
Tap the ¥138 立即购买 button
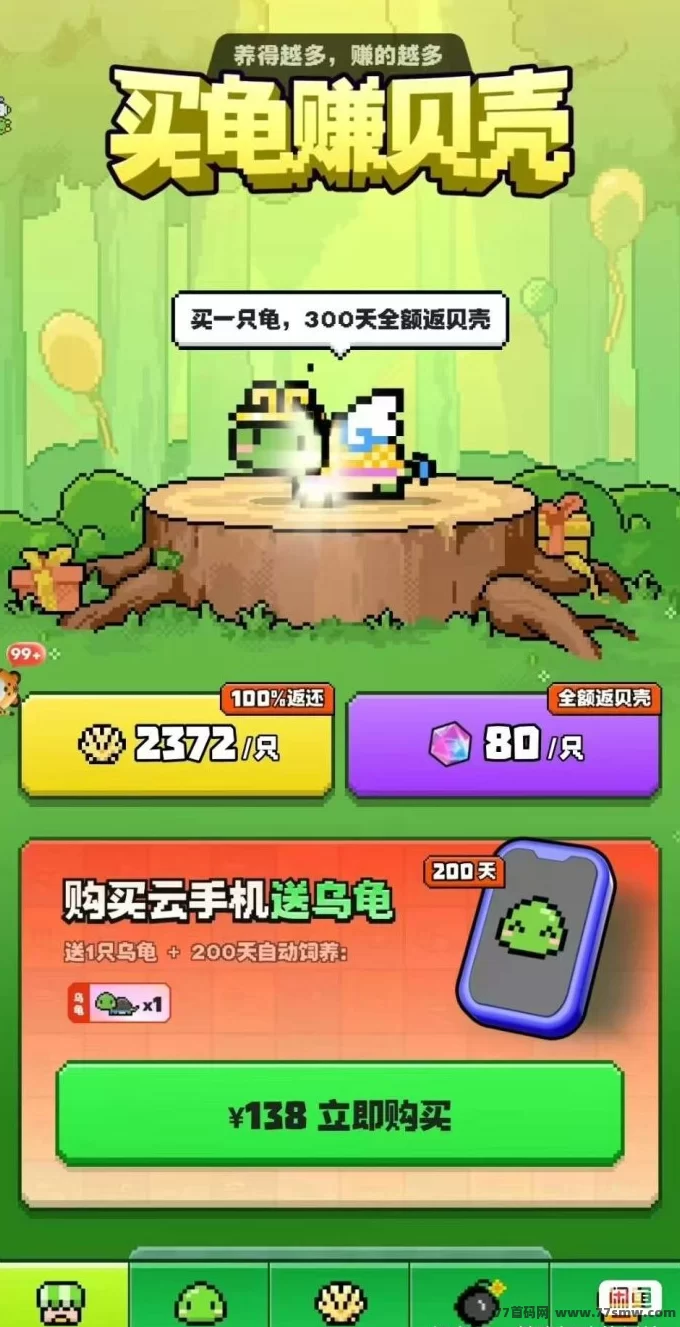340,1115
